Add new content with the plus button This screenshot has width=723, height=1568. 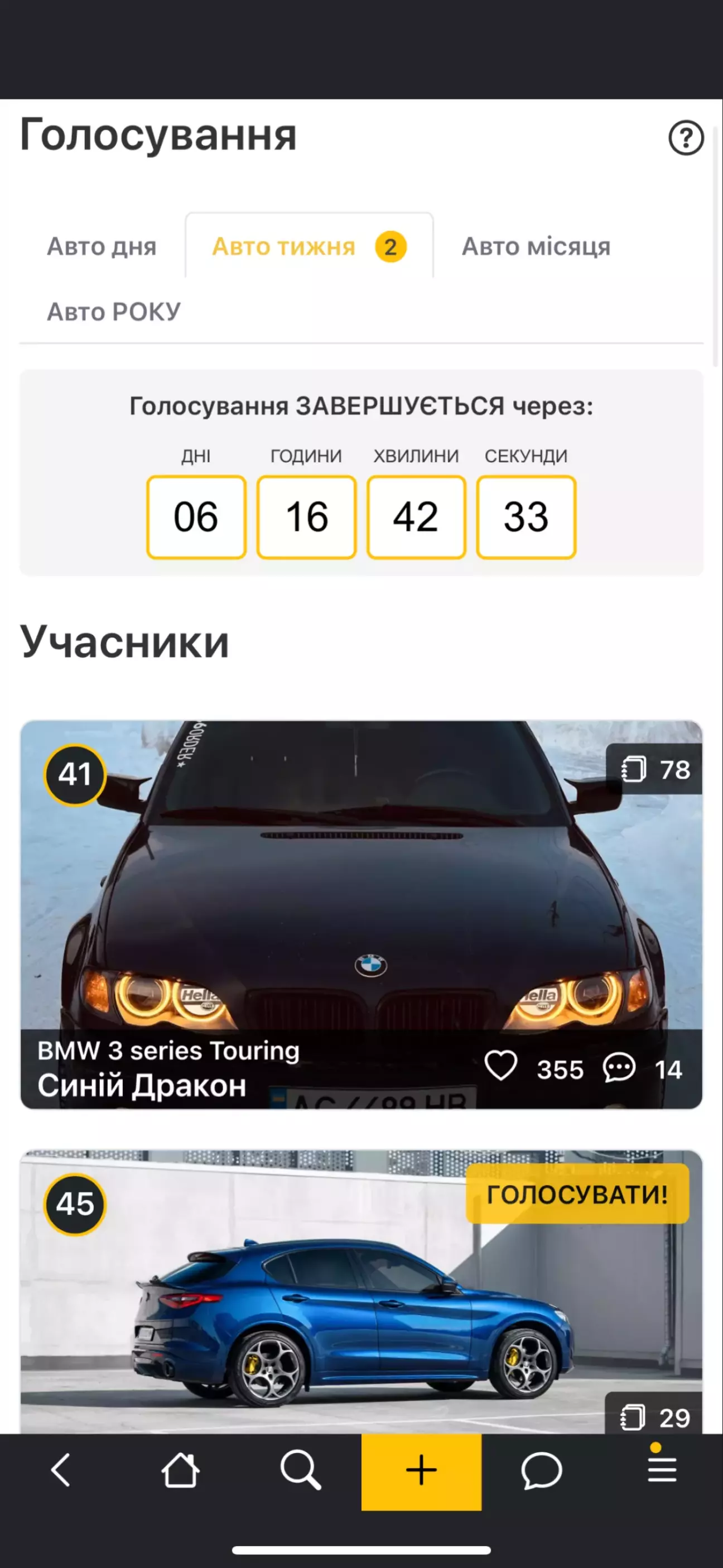coord(421,1471)
